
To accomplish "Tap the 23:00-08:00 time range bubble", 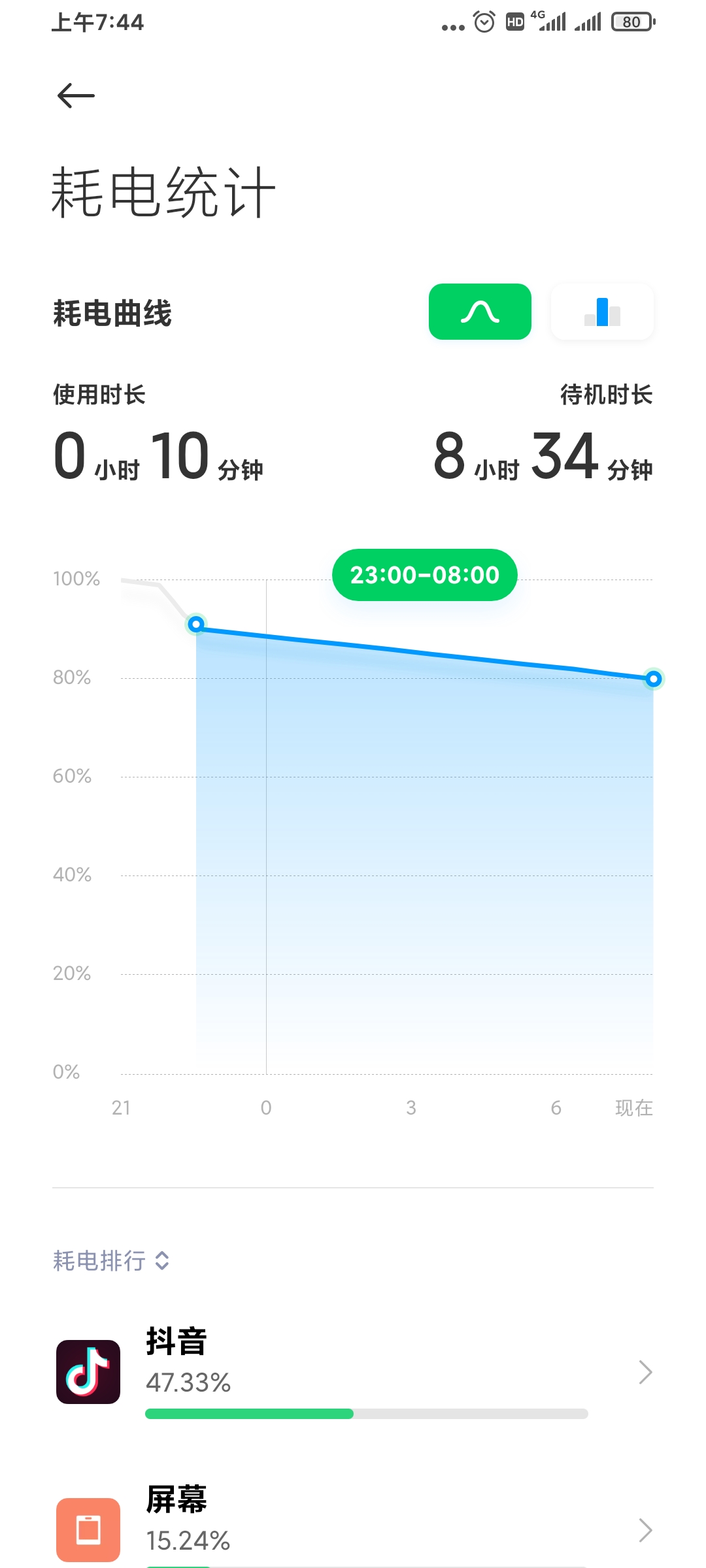I will coord(425,575).
